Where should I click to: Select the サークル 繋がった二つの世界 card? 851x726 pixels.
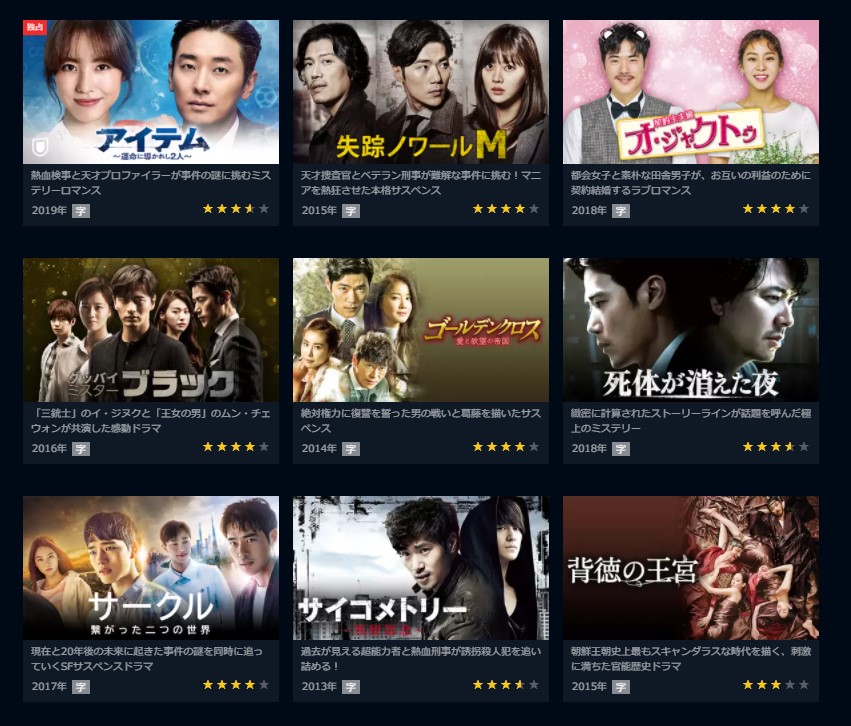tap(150, 568)
